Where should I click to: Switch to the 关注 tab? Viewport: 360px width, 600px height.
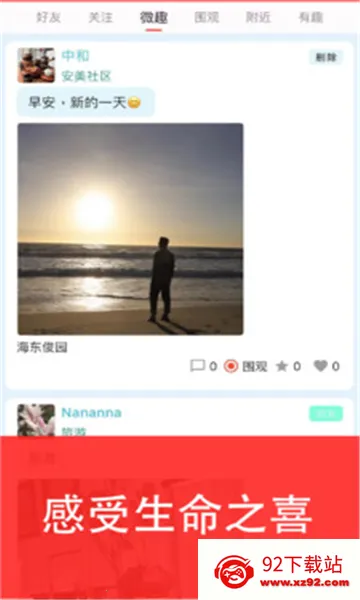pyautogui.click(x=101, y=17)
